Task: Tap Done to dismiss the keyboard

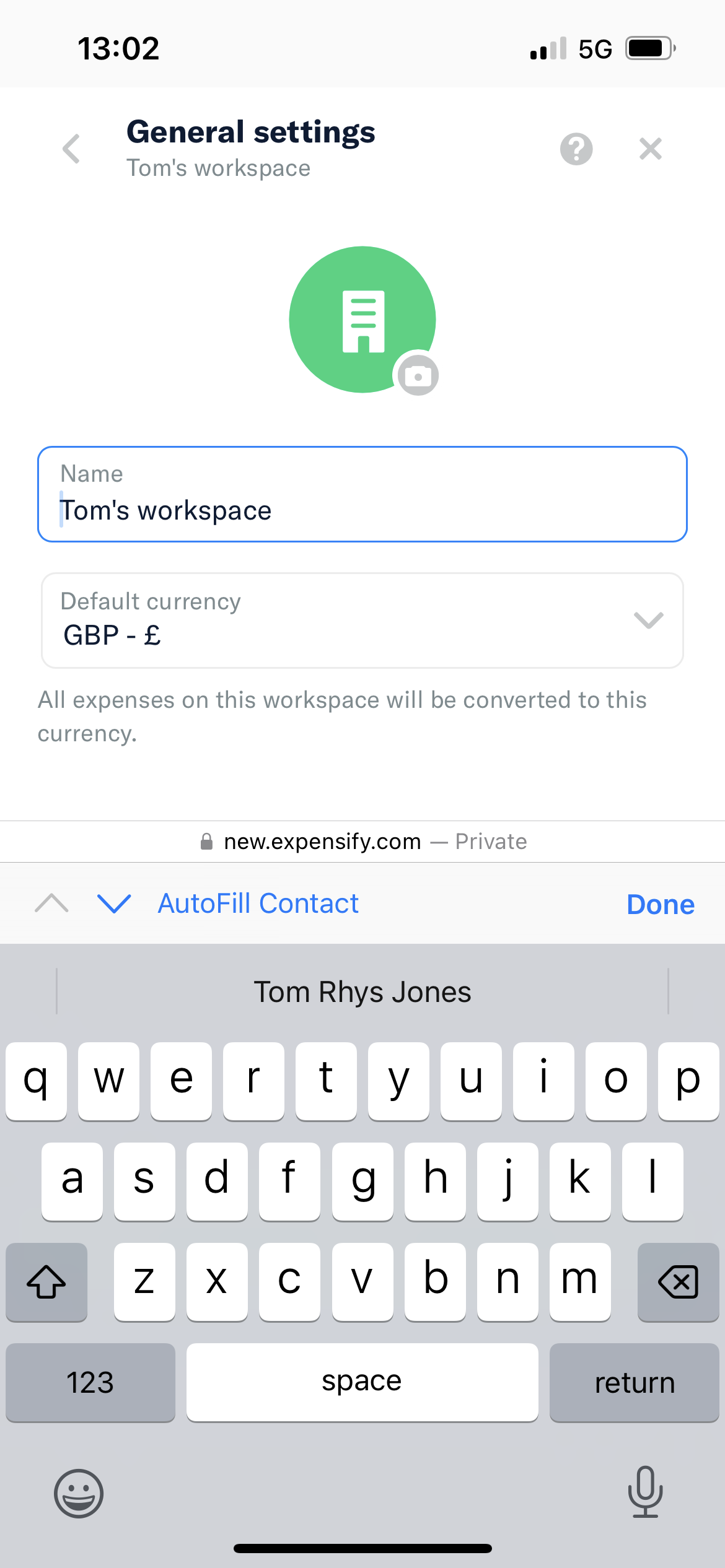Action: click(x=660, y=904)
